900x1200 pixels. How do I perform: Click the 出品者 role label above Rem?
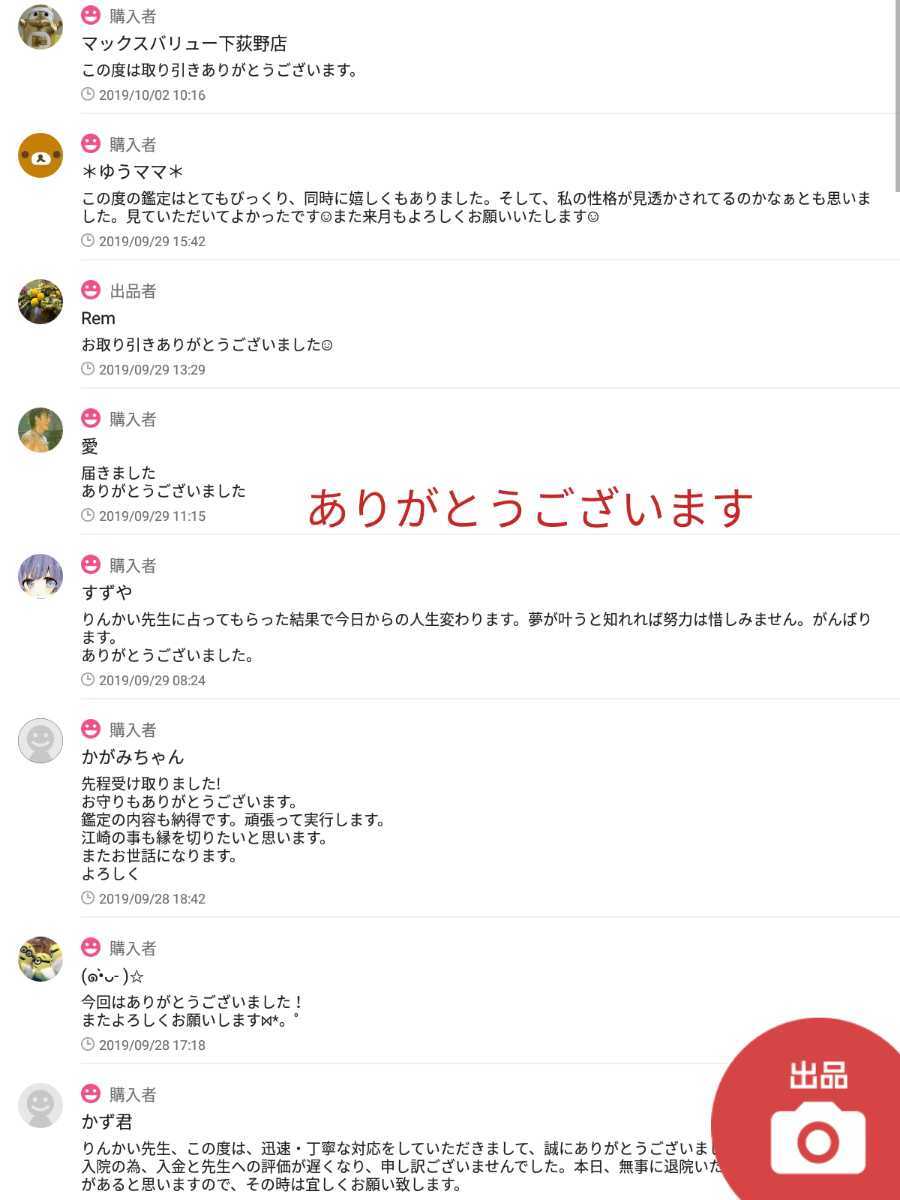pyautogui.click(x=135, y=291)
